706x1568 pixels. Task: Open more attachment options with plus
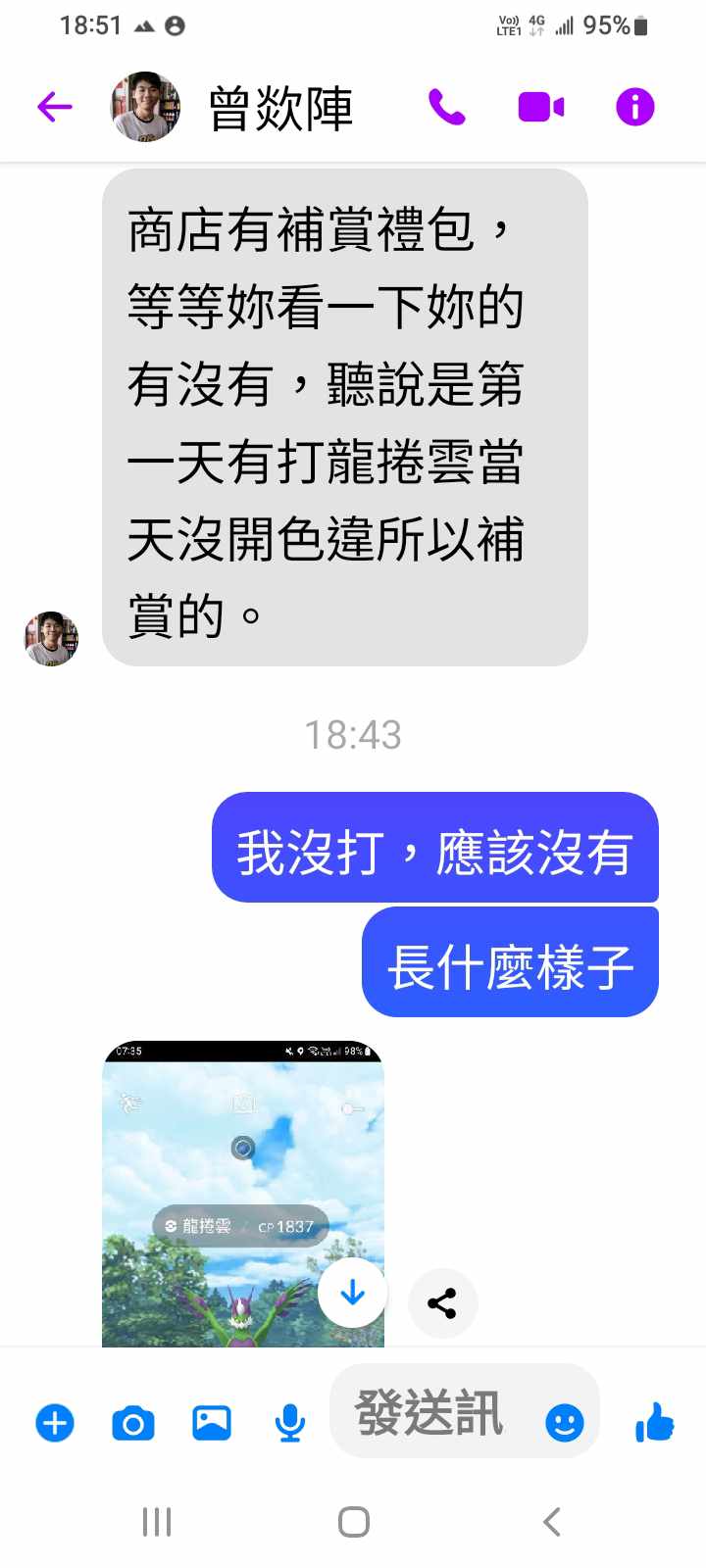click(55, 1423)
